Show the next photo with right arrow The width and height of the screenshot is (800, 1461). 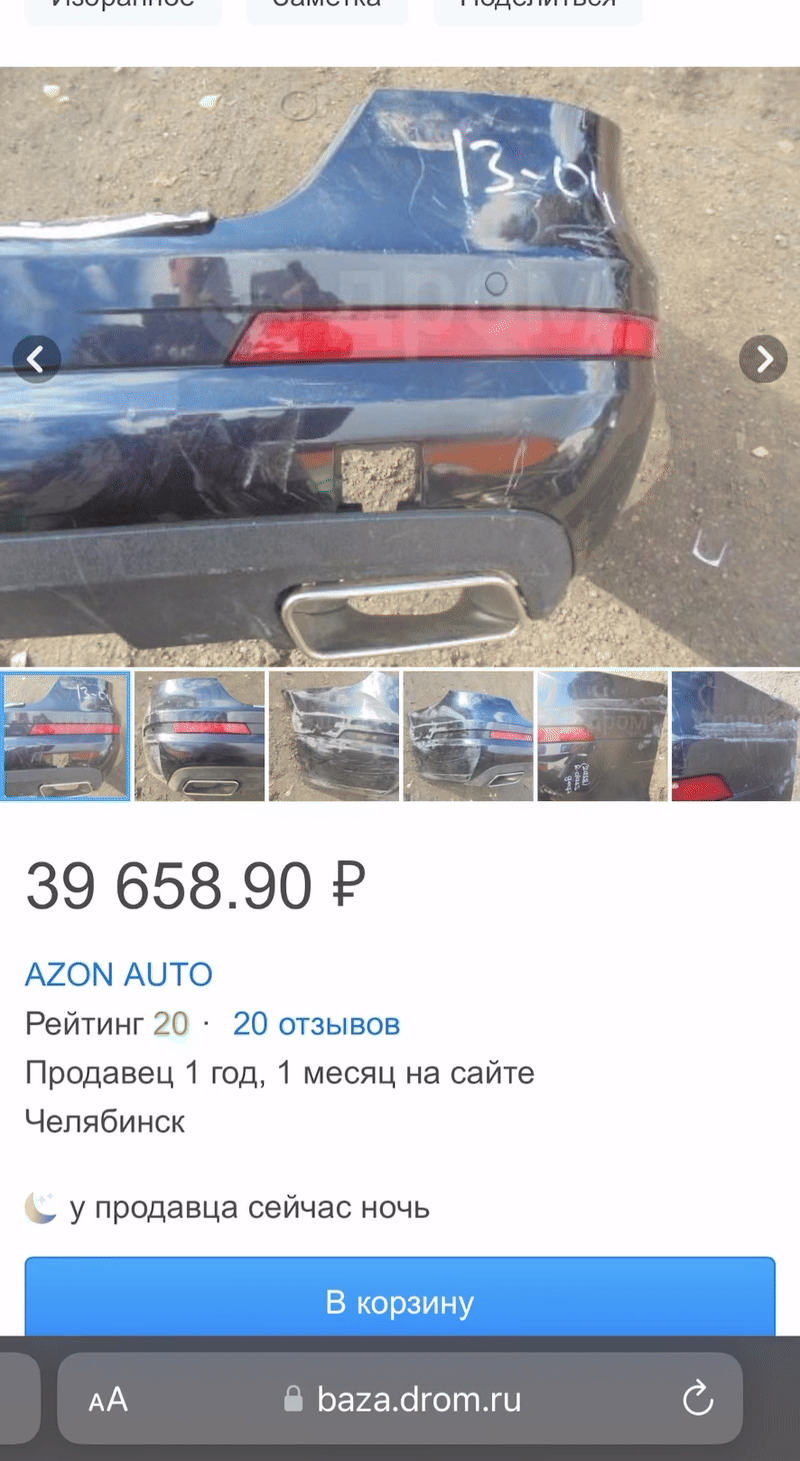pos(763,358)
